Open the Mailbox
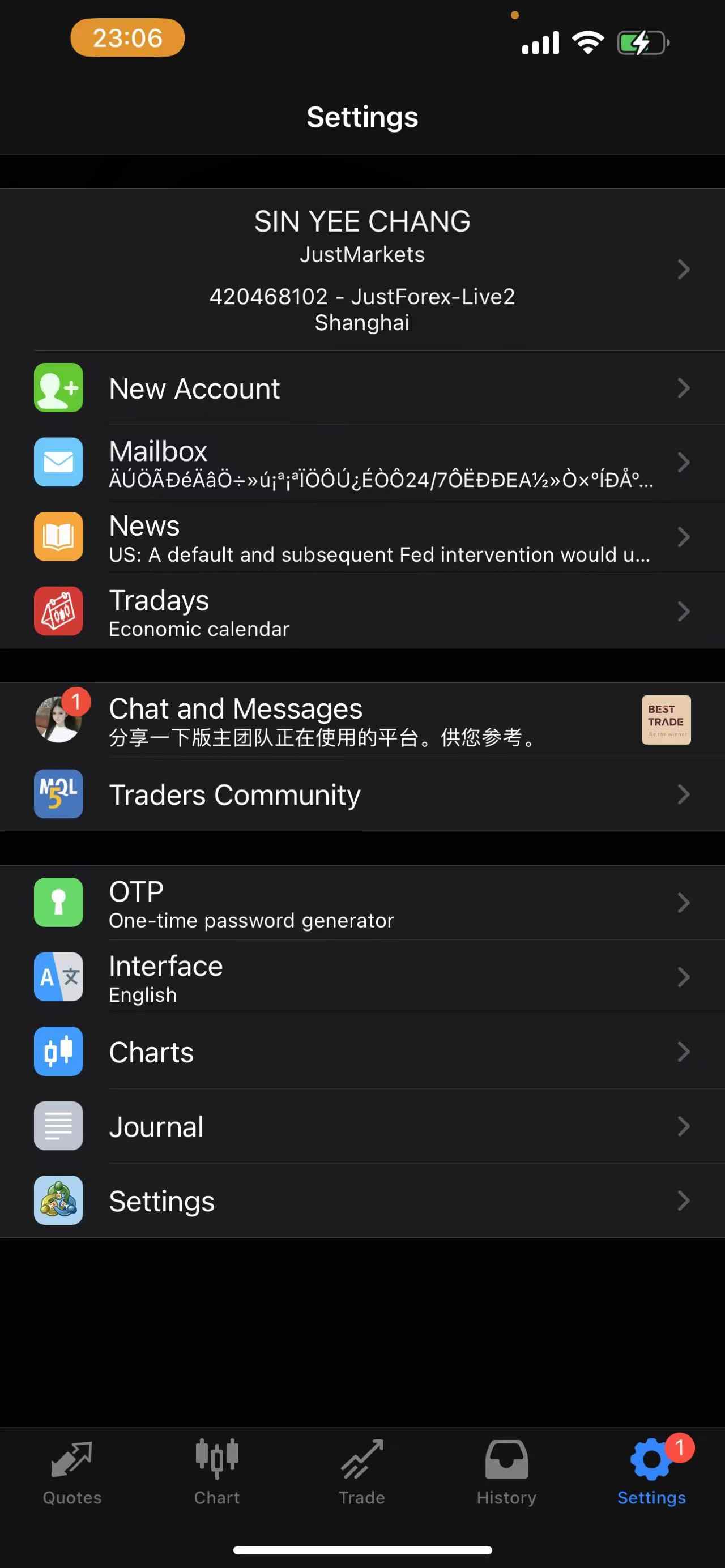 [362, 462]
